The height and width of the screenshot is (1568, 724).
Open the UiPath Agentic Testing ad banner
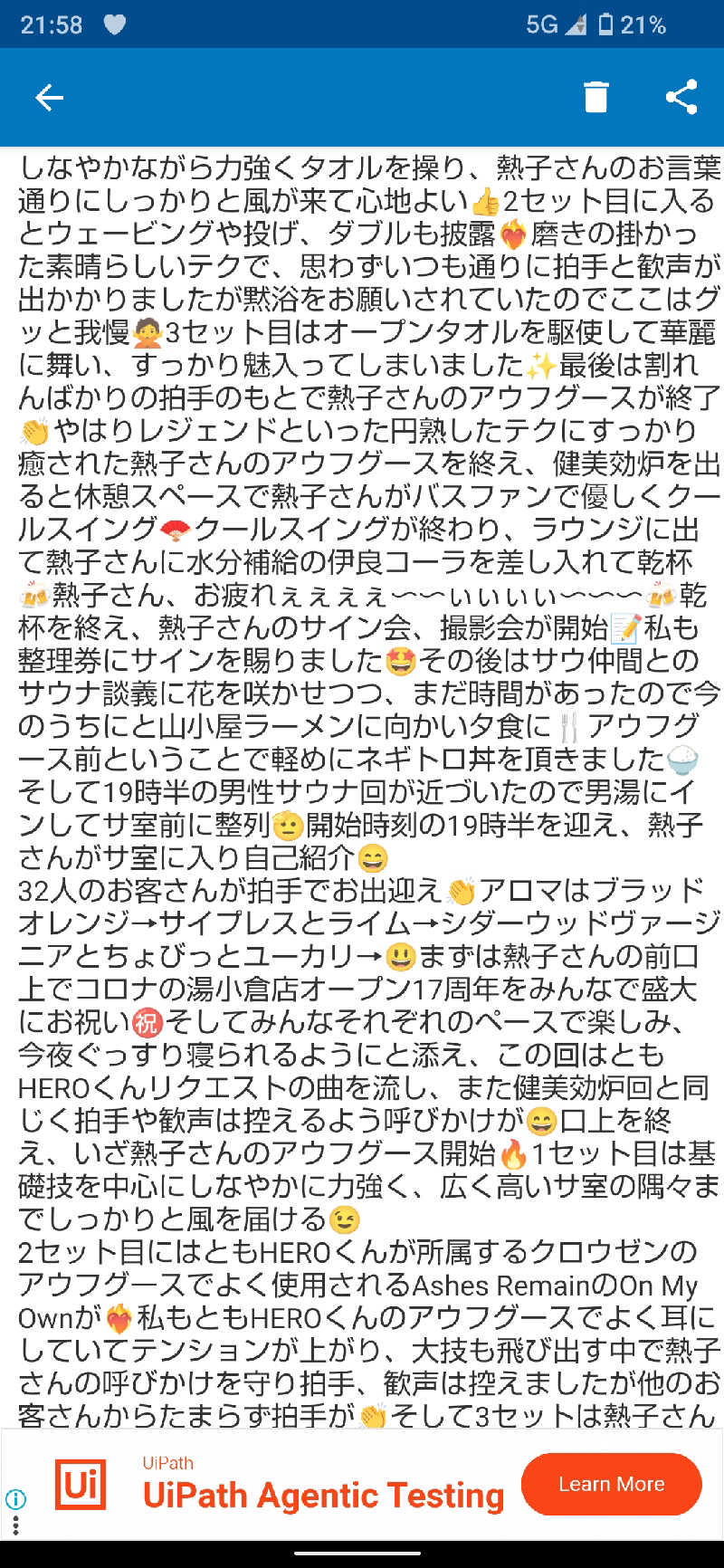[x=321, y=1495]
